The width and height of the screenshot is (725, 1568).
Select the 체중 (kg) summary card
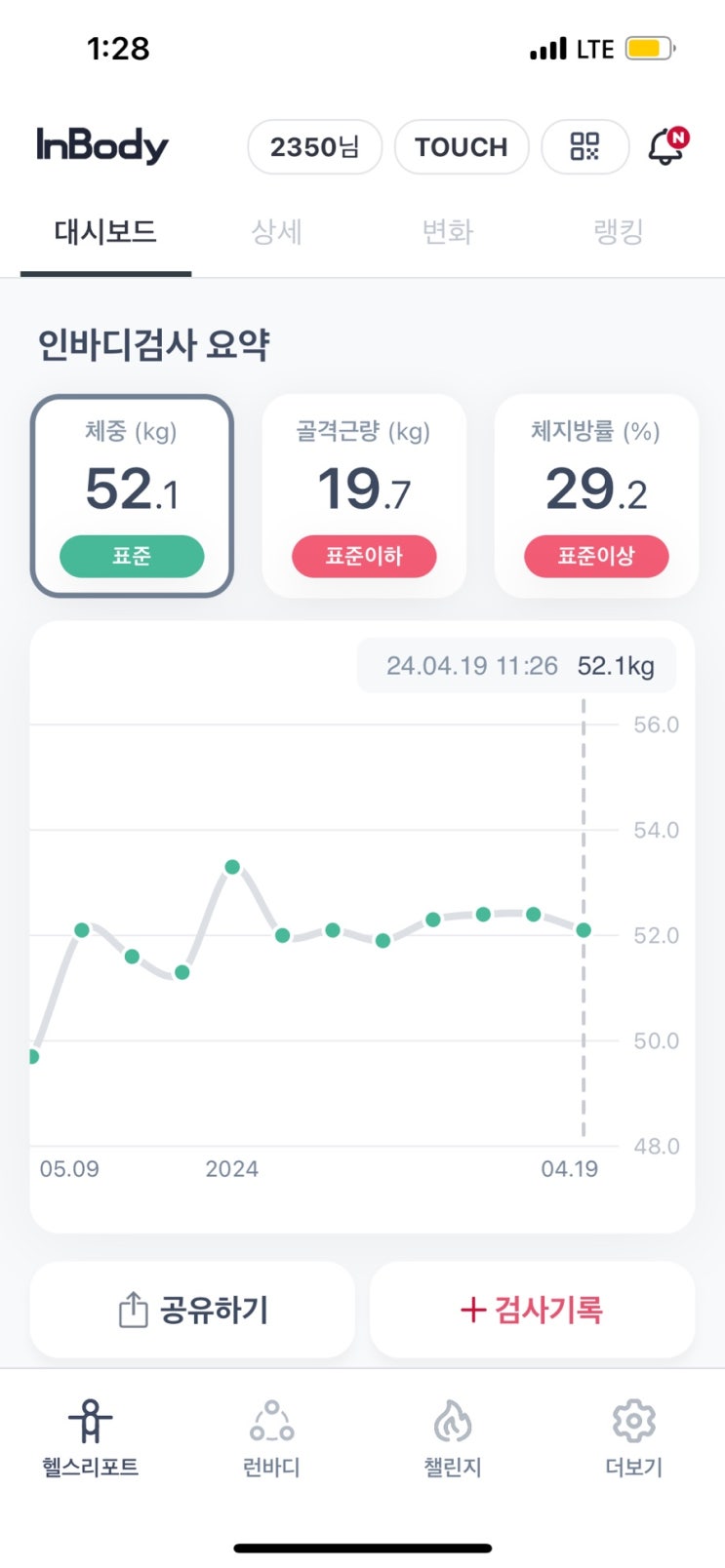[132, 495]
